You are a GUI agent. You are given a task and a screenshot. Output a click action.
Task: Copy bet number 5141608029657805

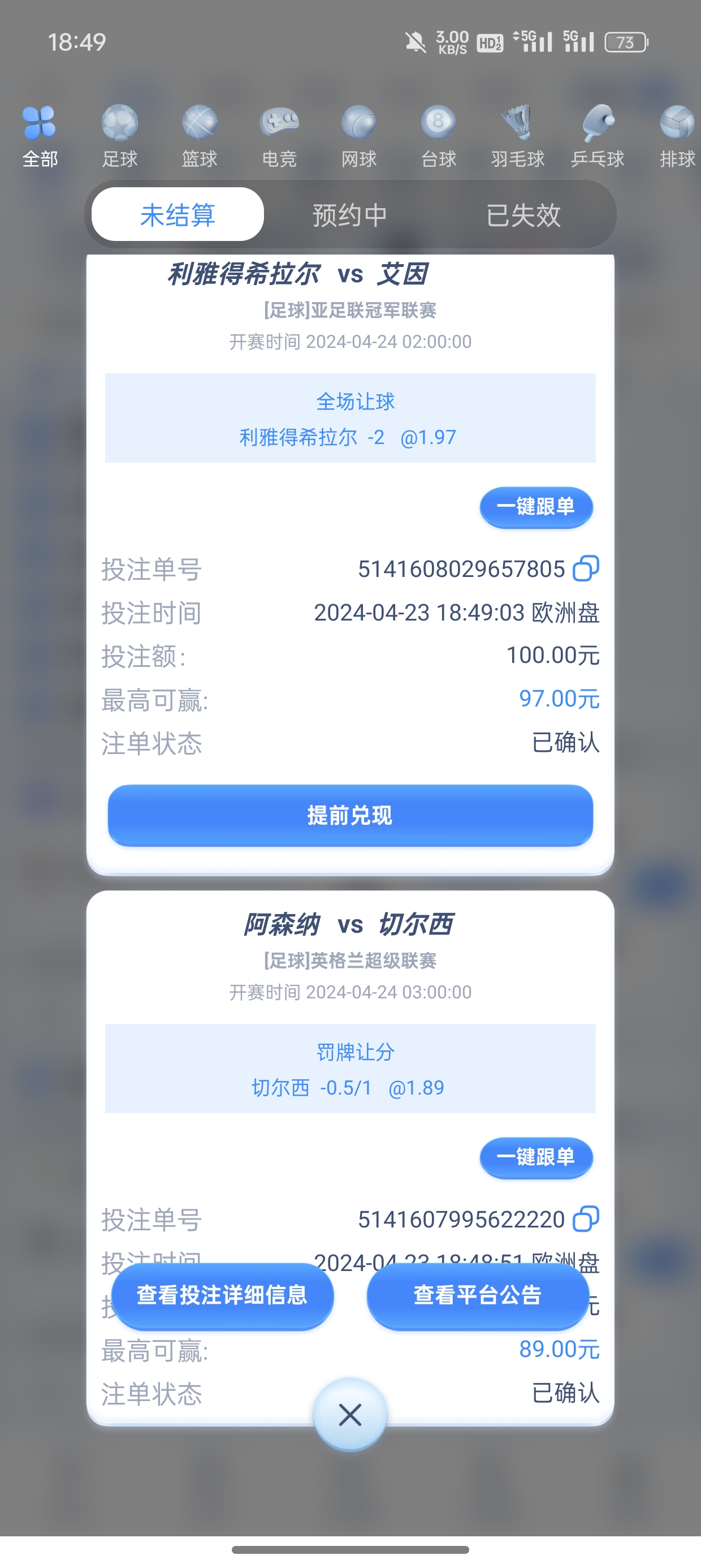[x=587, y=568]
